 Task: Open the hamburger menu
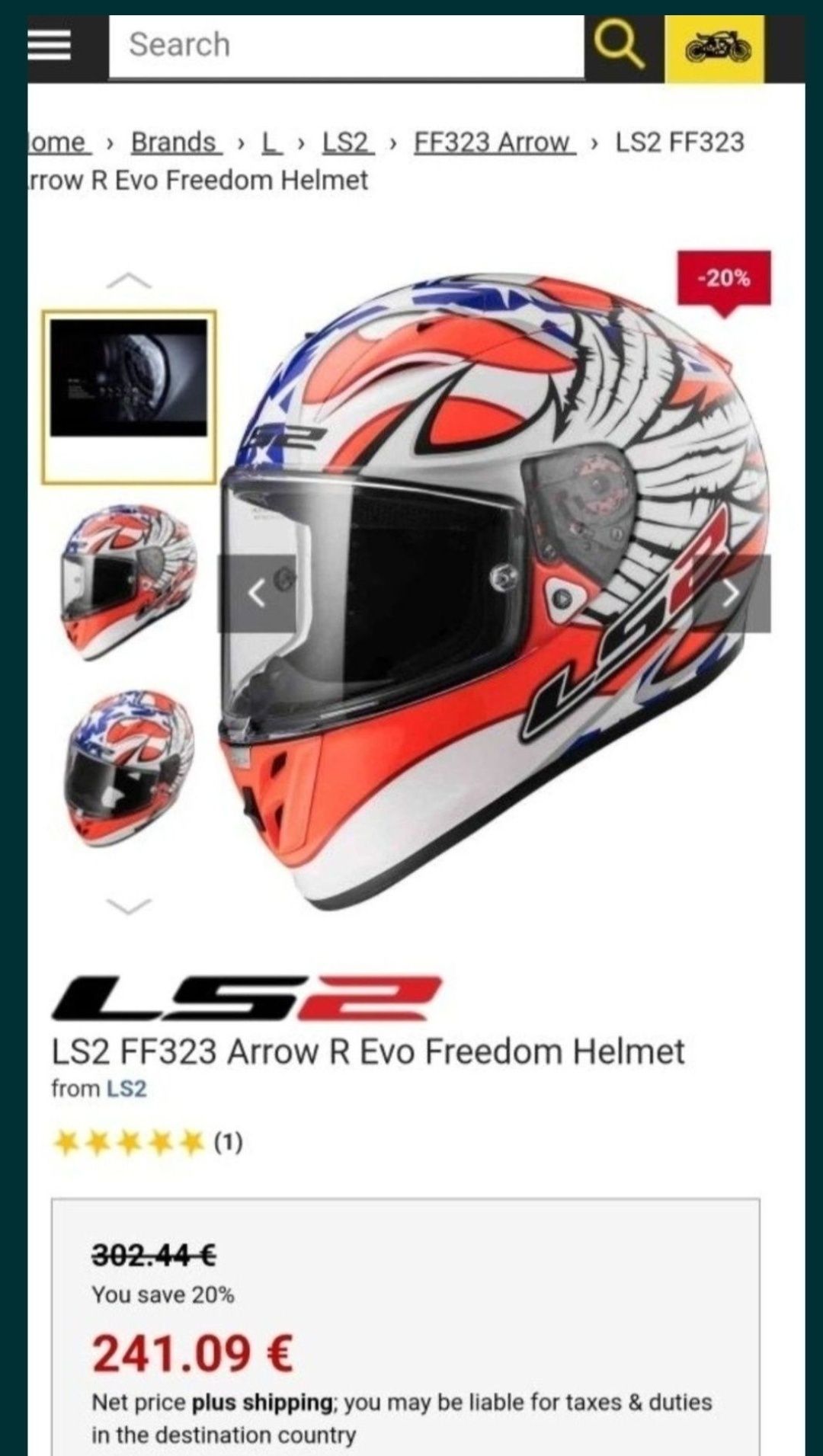[x=50, y=44]
